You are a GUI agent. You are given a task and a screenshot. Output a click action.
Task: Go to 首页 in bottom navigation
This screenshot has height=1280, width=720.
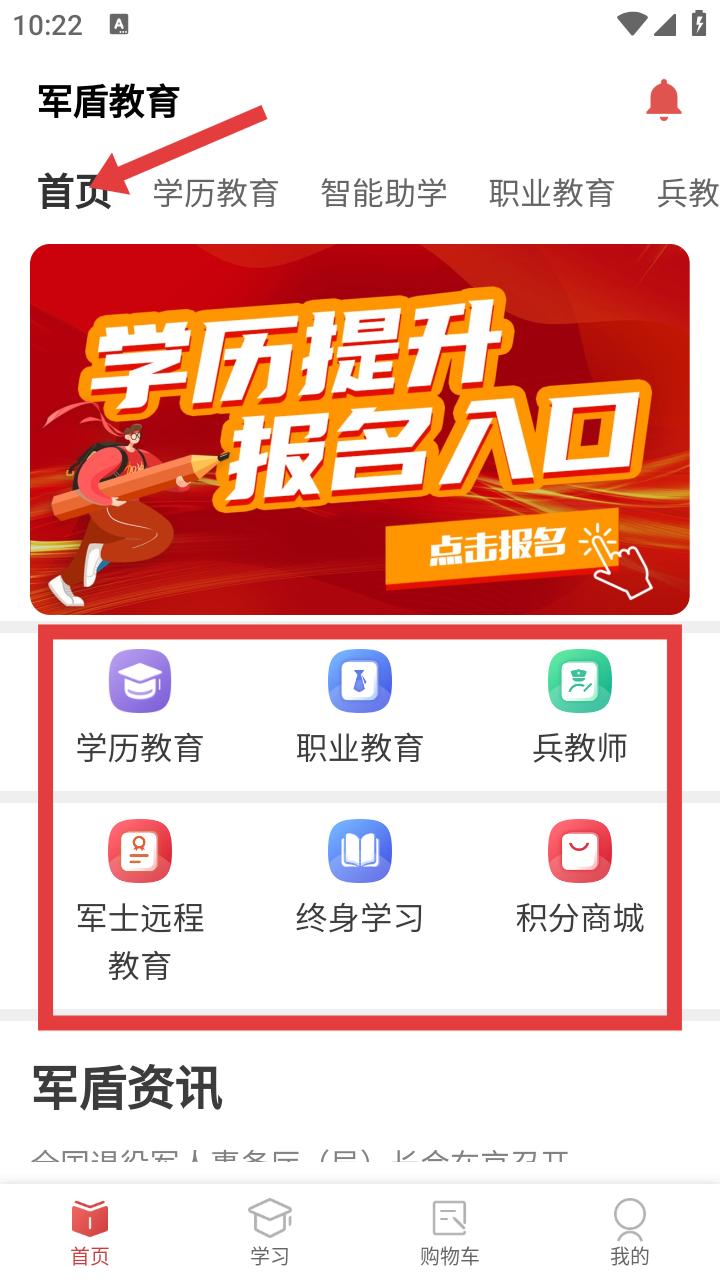click(90, 1232)
